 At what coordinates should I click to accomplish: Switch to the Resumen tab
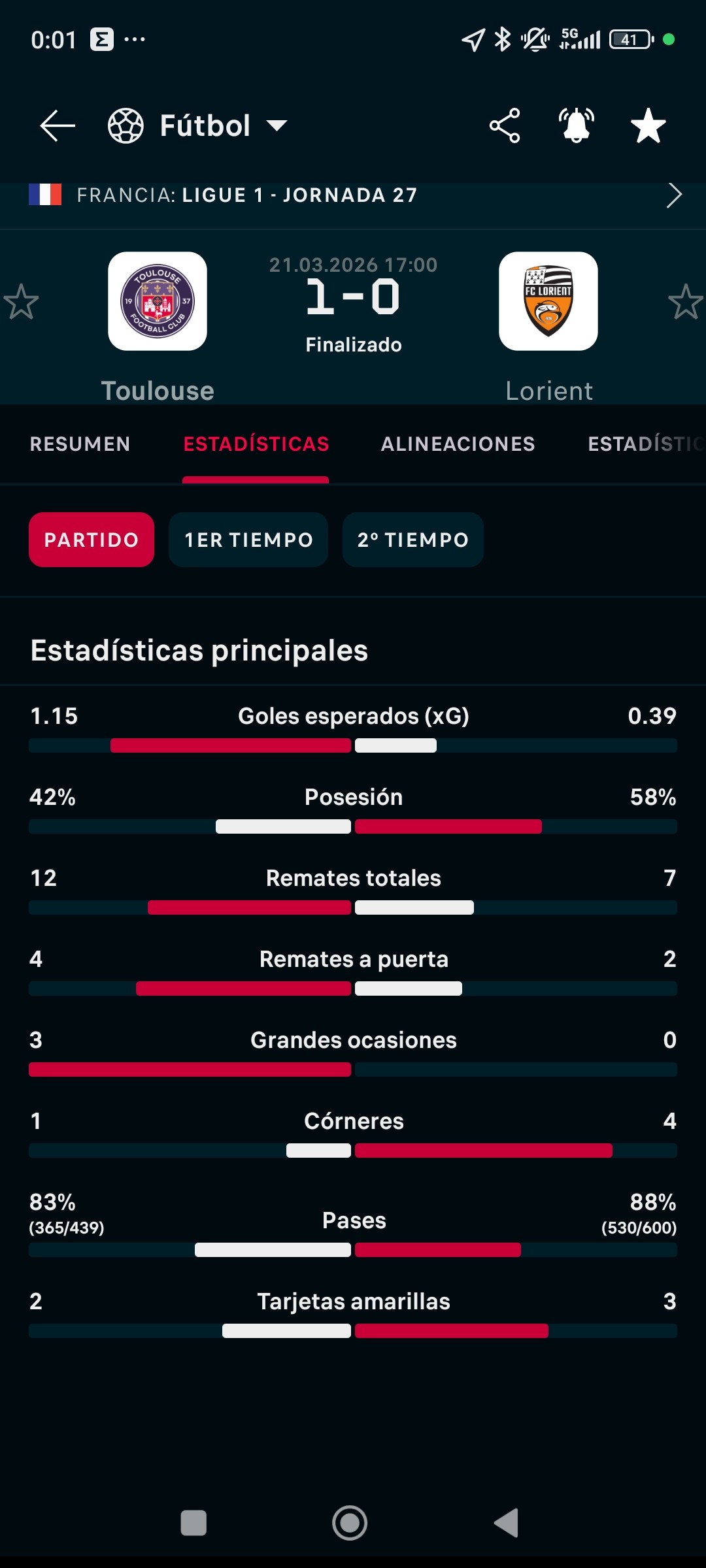point(80,444)
